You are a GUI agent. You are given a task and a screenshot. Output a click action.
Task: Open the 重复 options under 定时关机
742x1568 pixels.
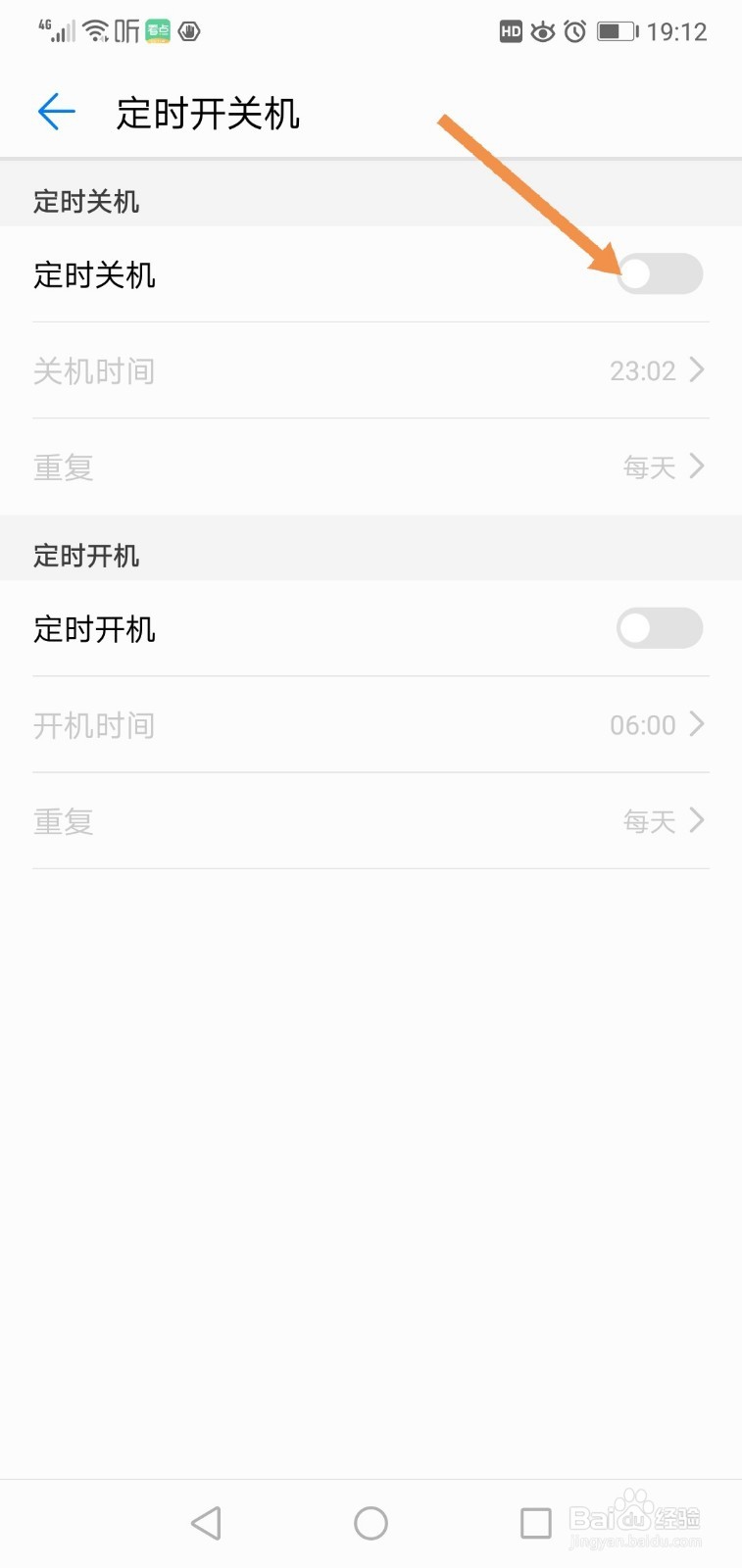pyautogui.click(x=371, y=466)
